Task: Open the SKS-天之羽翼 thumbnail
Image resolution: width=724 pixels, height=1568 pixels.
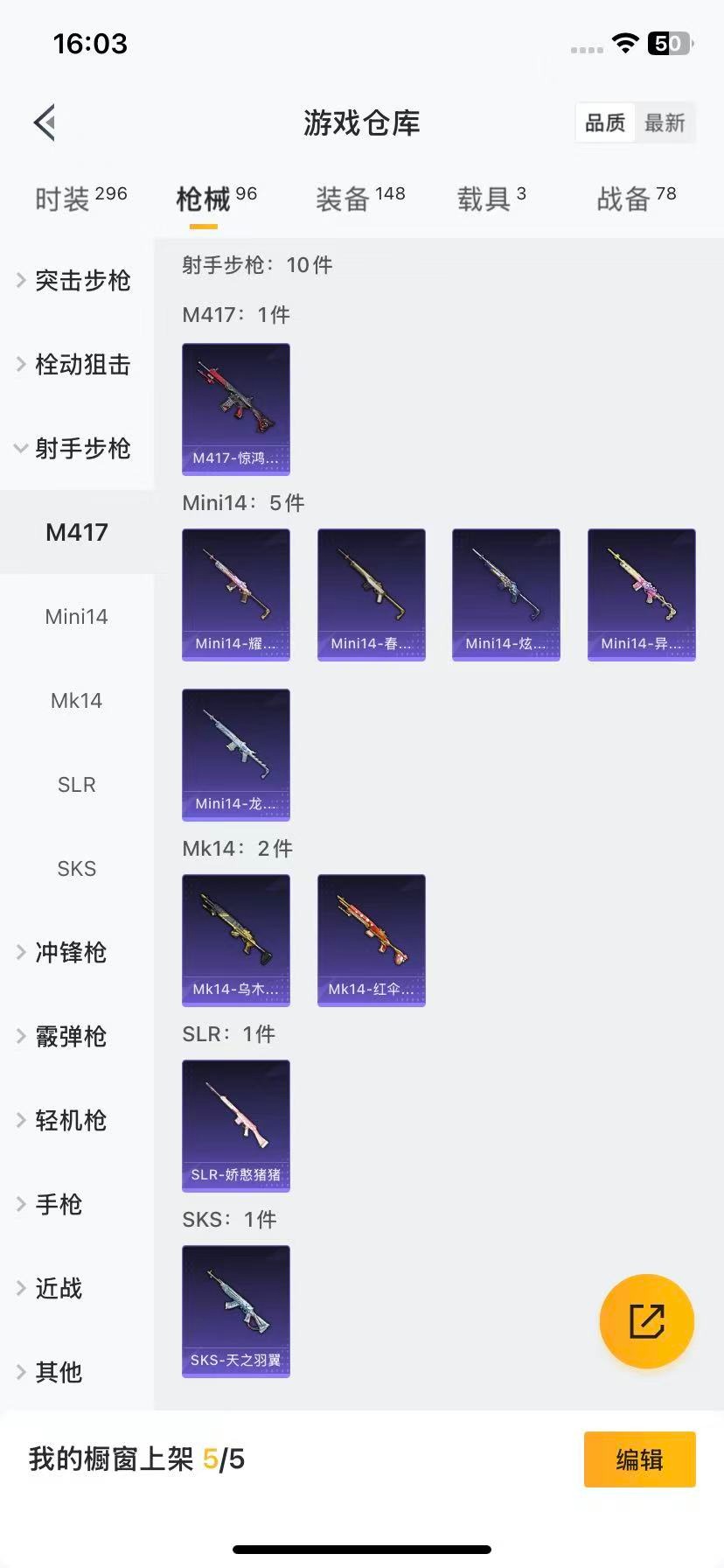Action: pos(235,1312)
